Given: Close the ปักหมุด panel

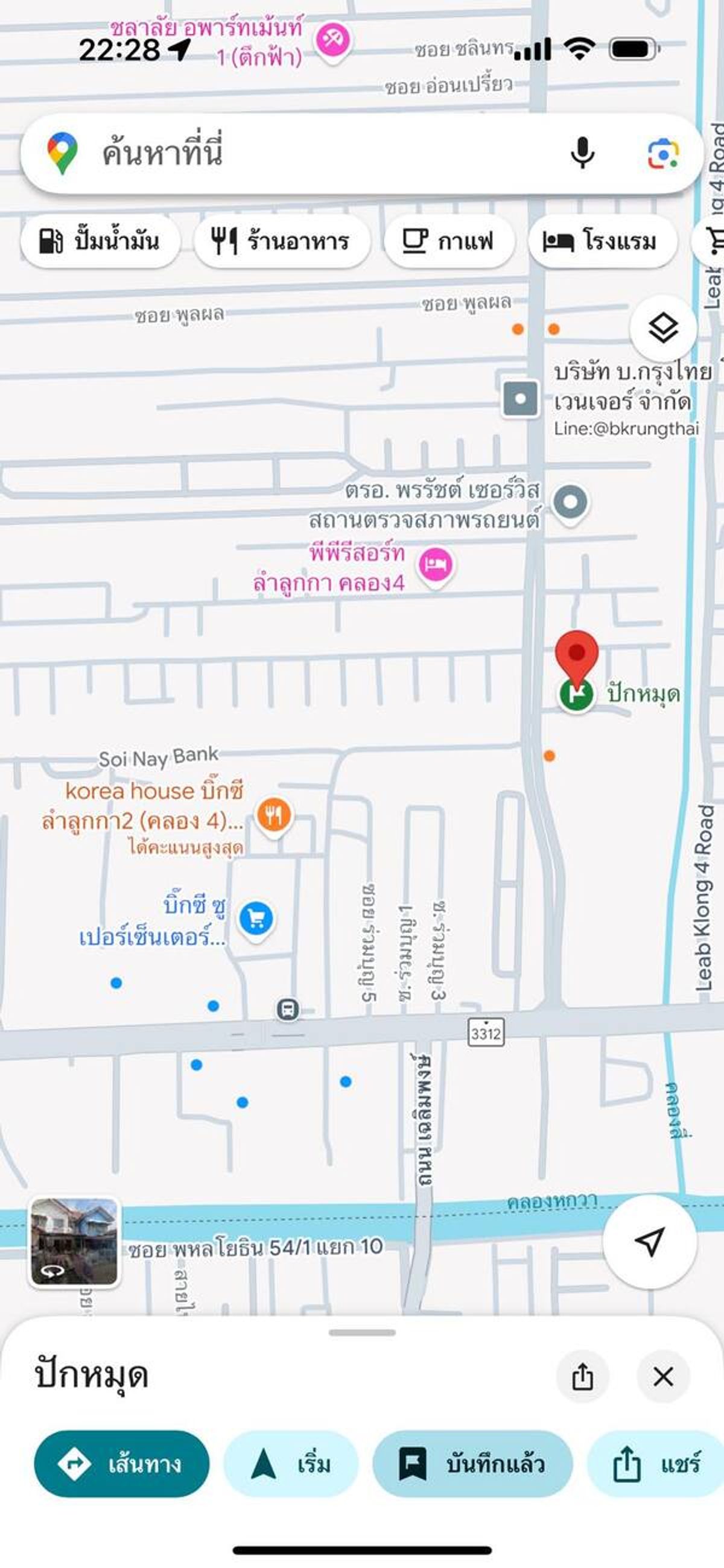Looking at the screenshot, I should tap(663, 1376).
